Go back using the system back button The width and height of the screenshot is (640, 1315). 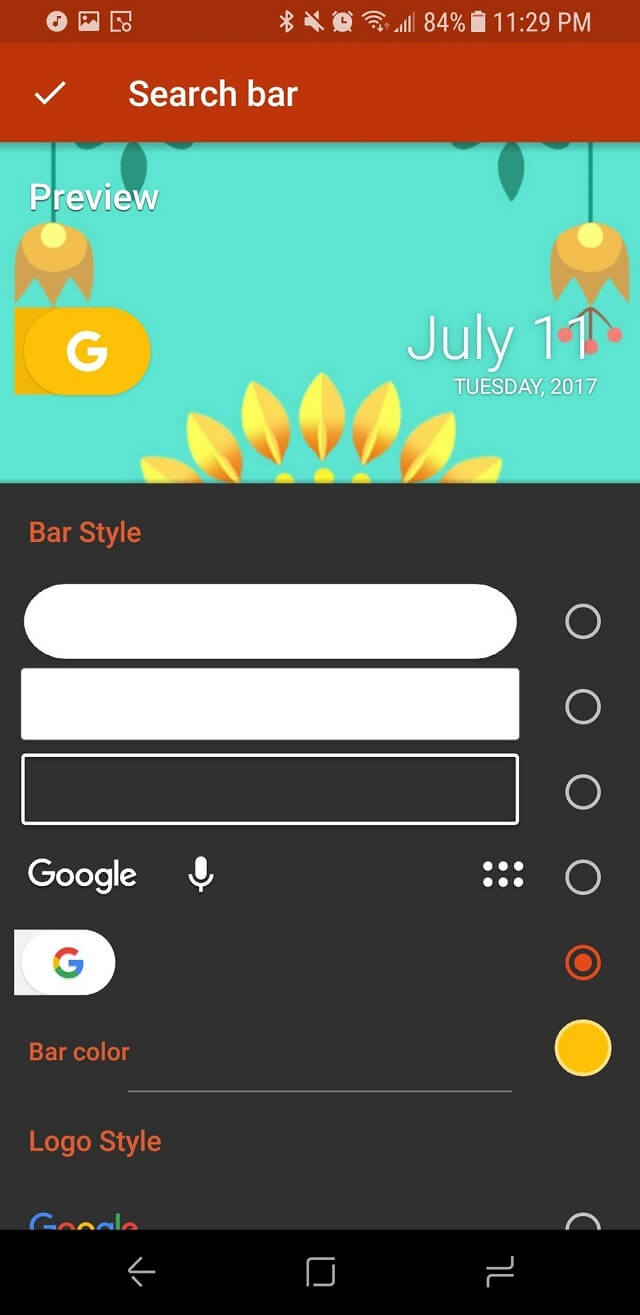(141, 1272)
